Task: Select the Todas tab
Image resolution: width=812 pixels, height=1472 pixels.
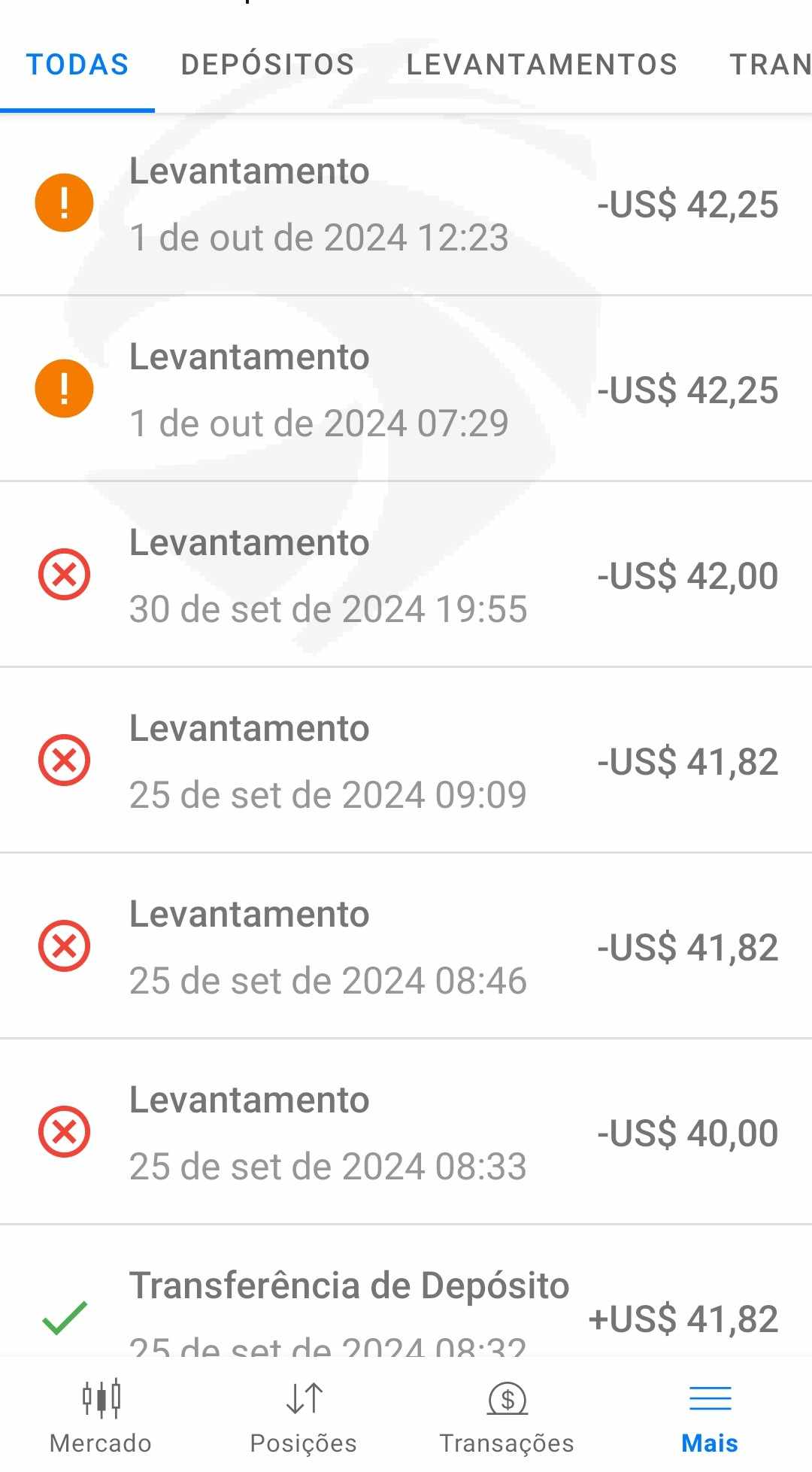Action: coord(77,65)
